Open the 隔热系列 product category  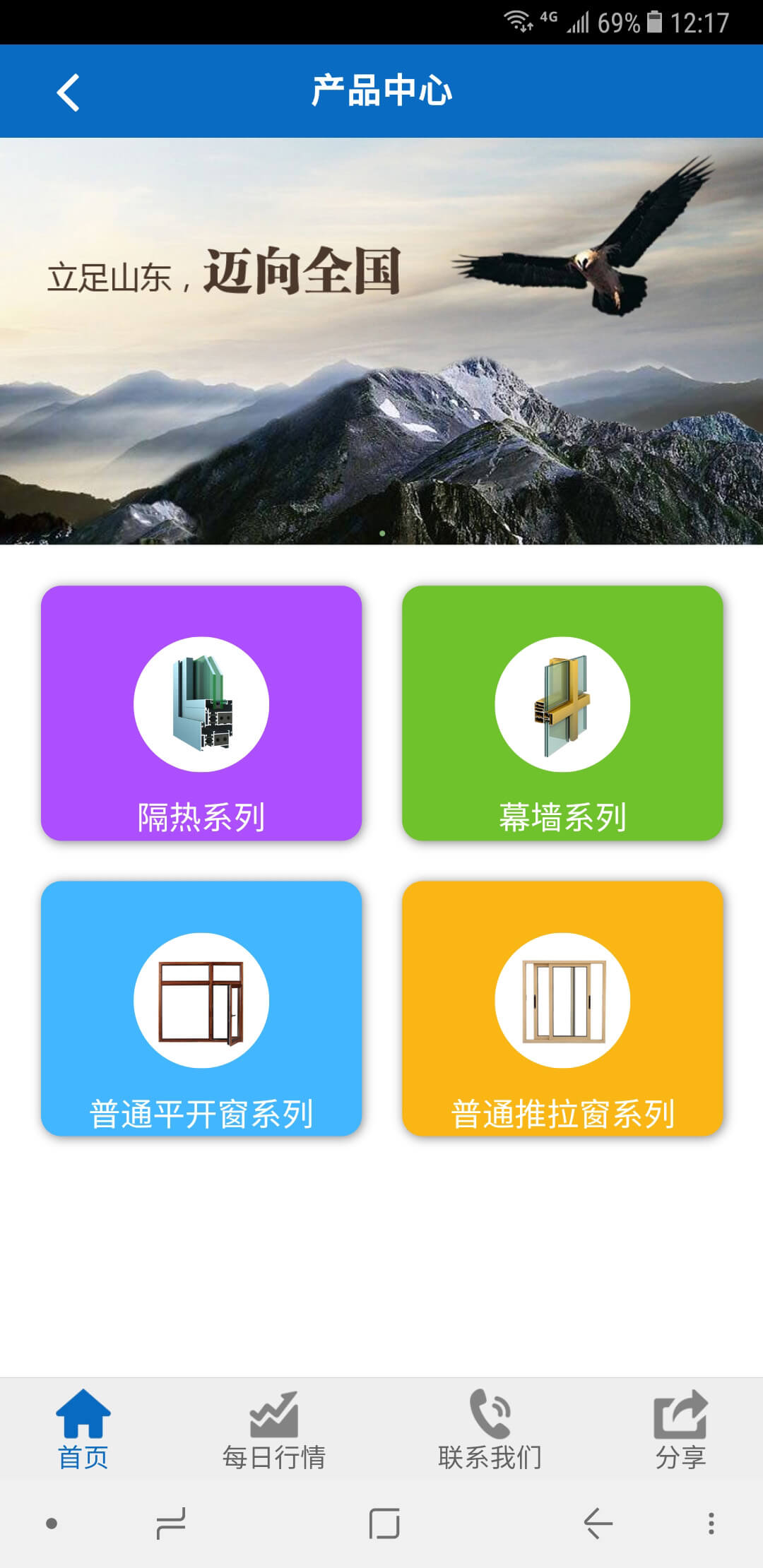201,713
